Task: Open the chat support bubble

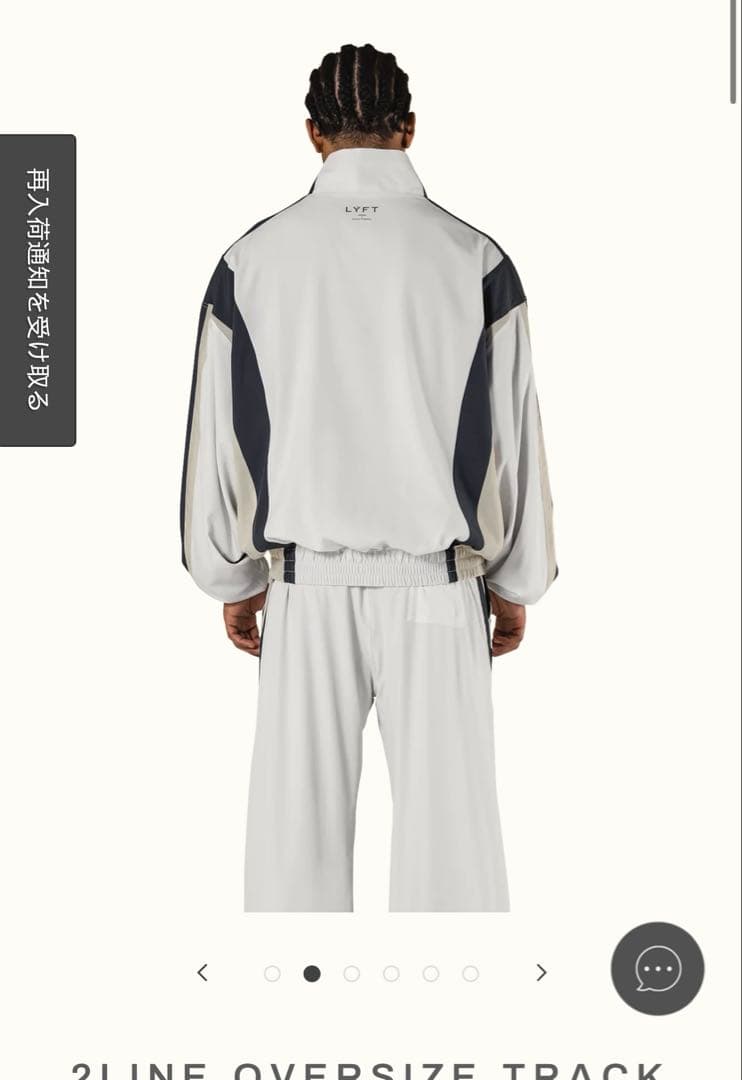Action: tap(657, 969)
